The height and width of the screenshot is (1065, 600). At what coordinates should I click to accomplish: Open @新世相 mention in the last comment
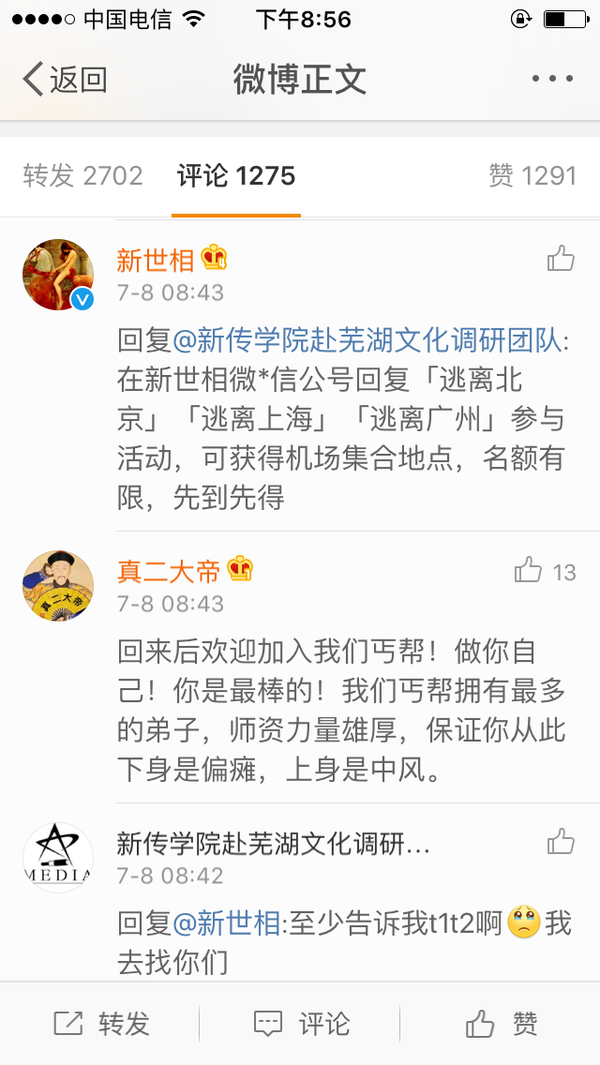227,923
